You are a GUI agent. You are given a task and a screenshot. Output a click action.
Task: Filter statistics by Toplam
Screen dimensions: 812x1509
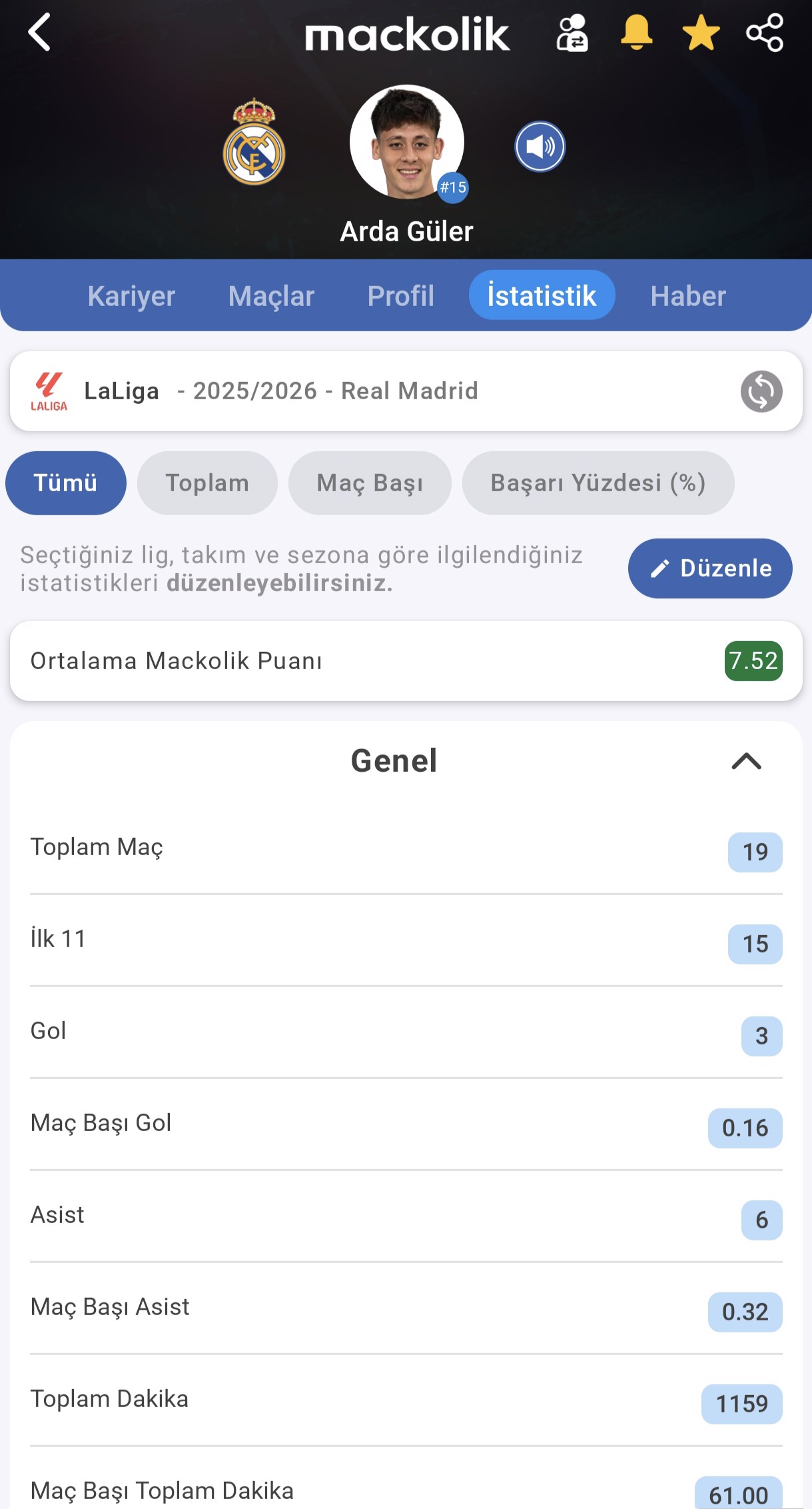click(x=207, y=483)
